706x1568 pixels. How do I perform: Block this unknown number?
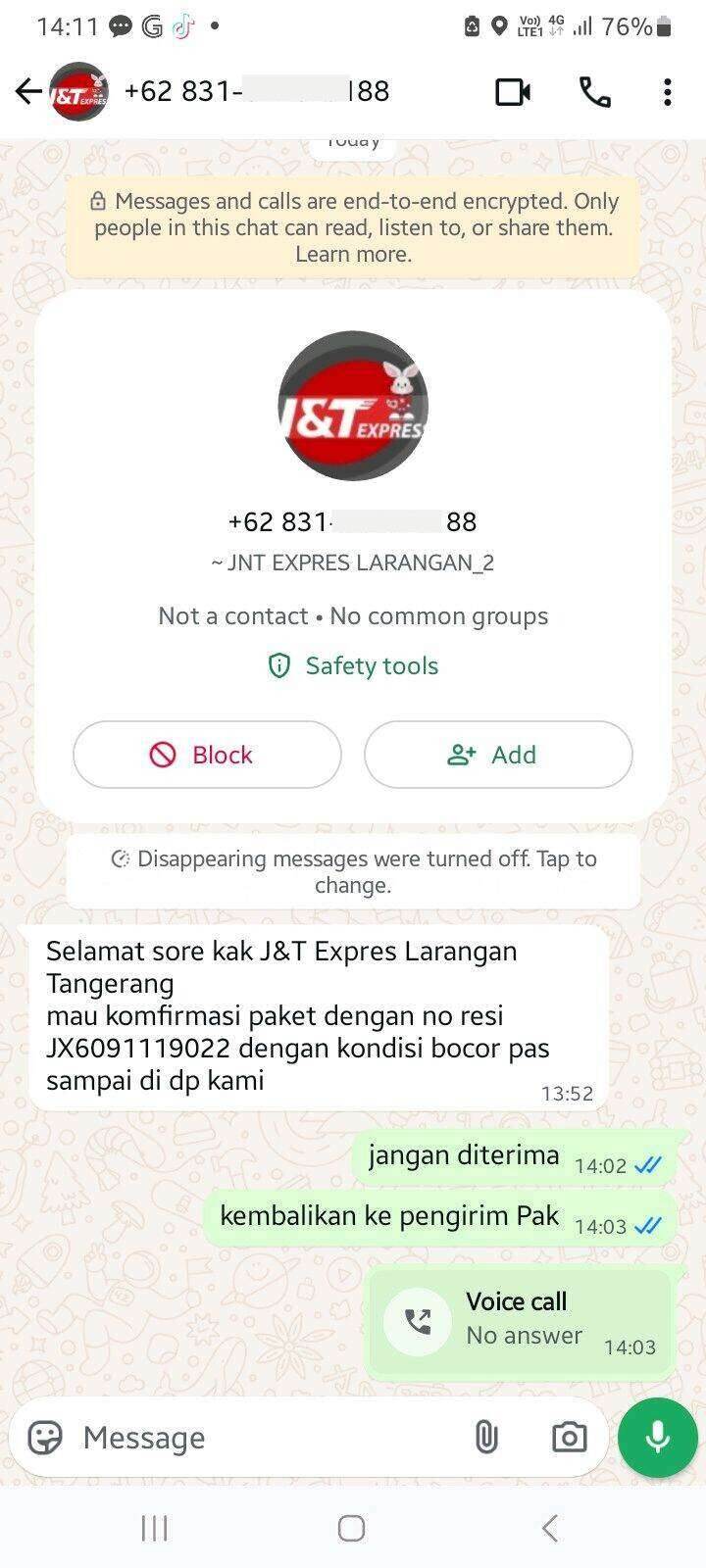tap(207, 755)
